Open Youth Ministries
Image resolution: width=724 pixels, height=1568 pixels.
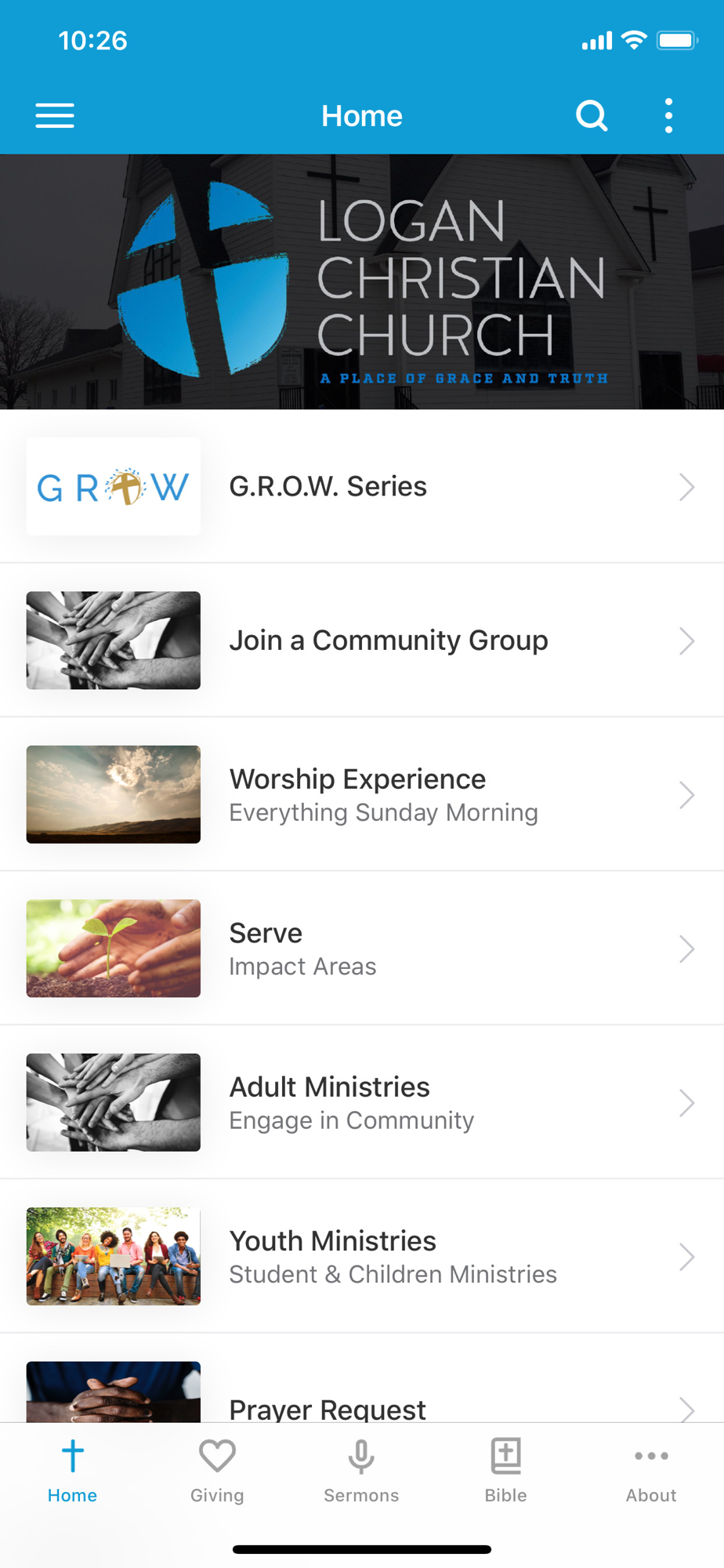click(x=362, y=1256)
